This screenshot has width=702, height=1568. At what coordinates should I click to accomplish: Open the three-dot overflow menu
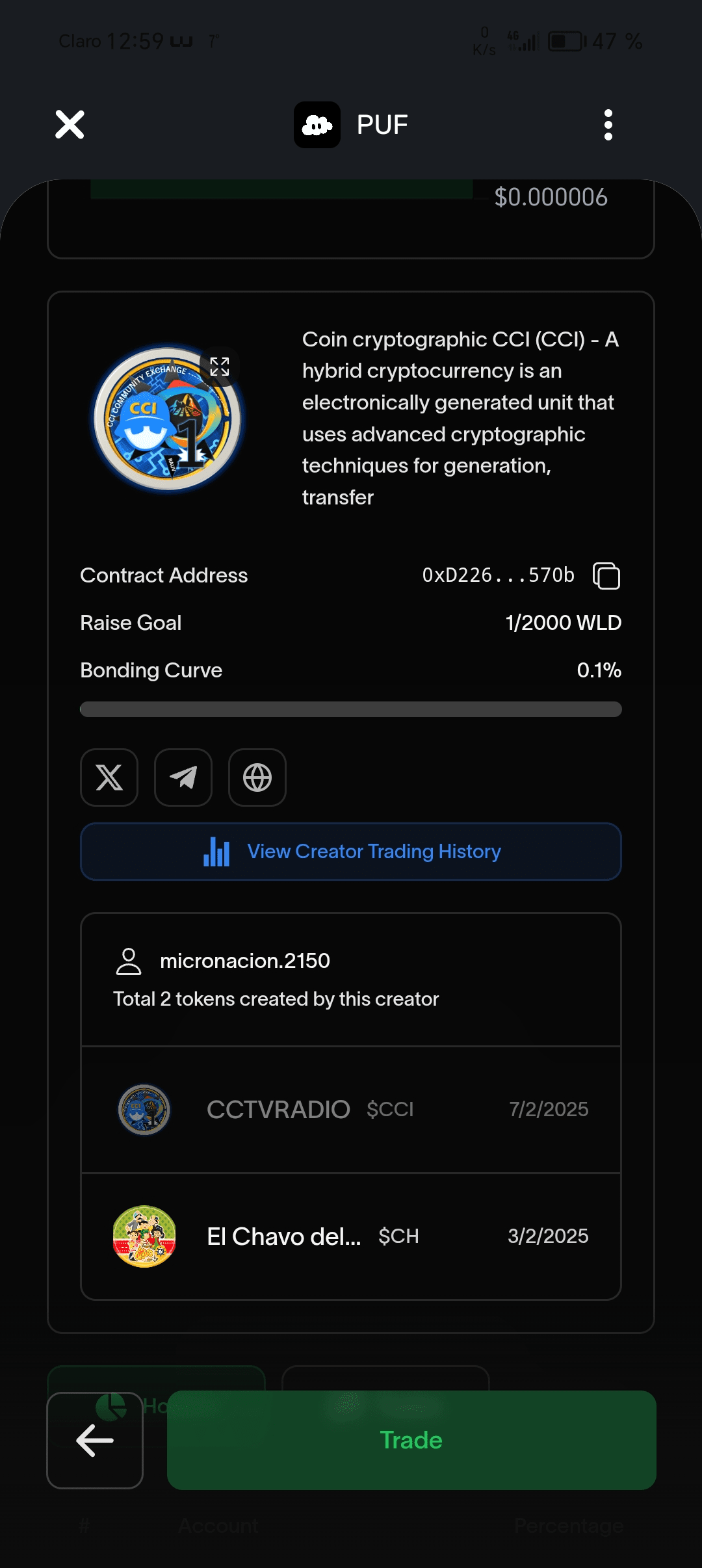click(608, 124)
